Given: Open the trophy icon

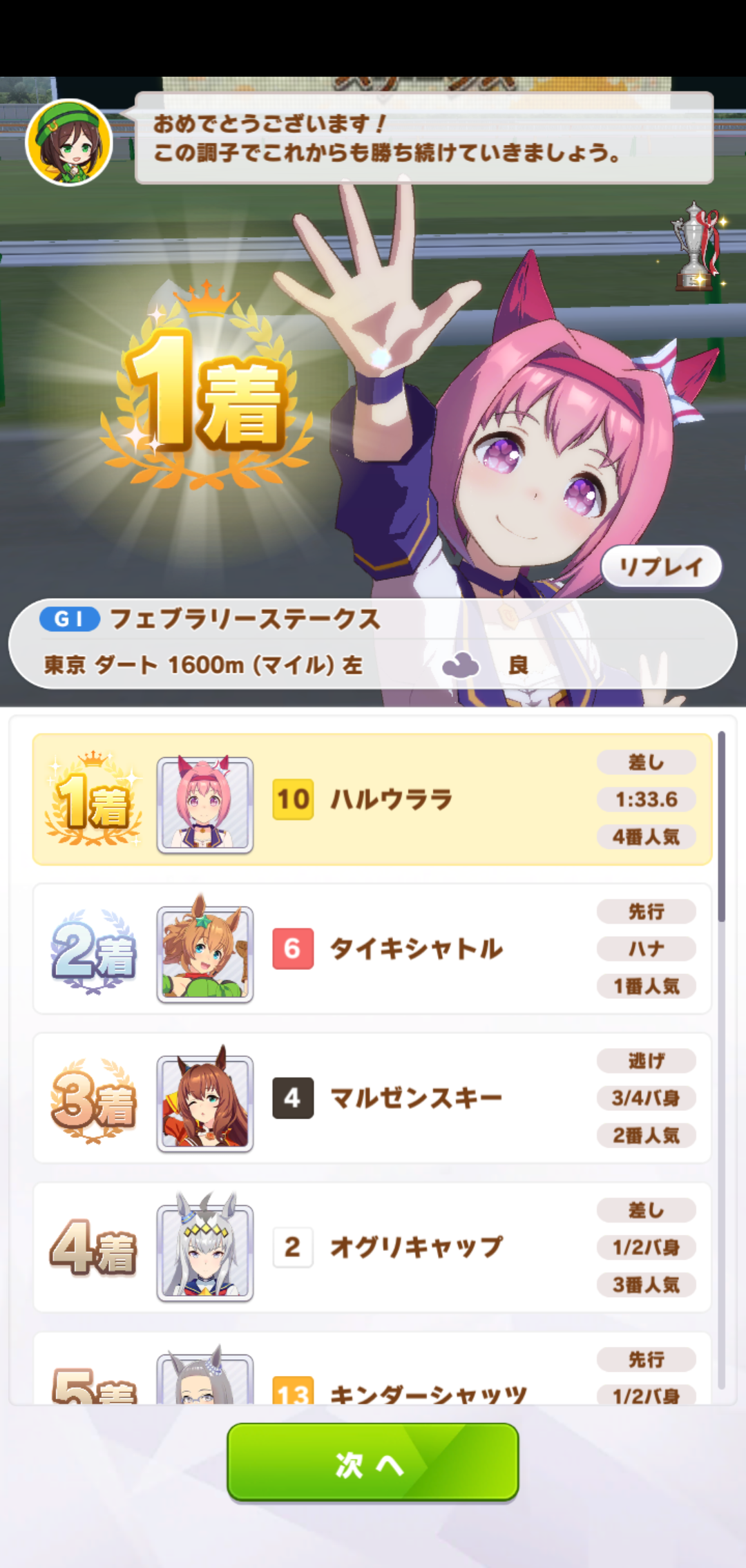Looking at the screenshot, I should tap(698, 247).
